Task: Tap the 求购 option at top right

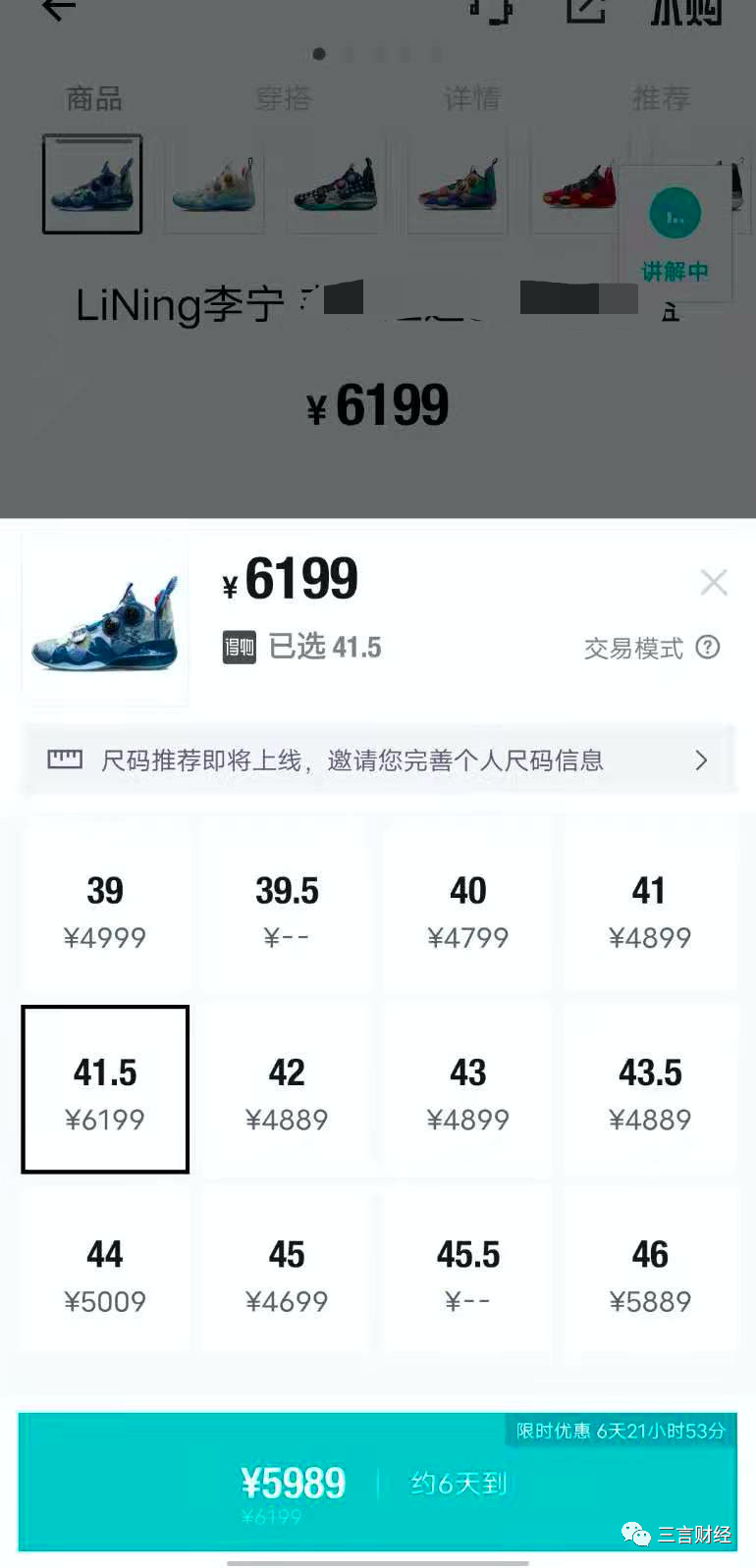Action: tap(683, 12)
